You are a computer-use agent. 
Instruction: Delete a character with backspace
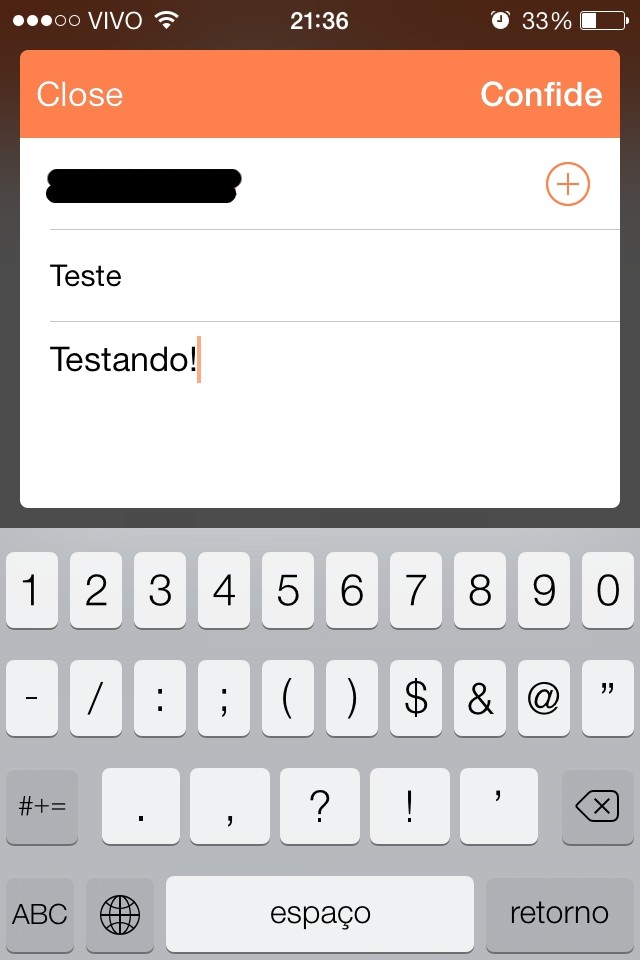coord(597,806)
